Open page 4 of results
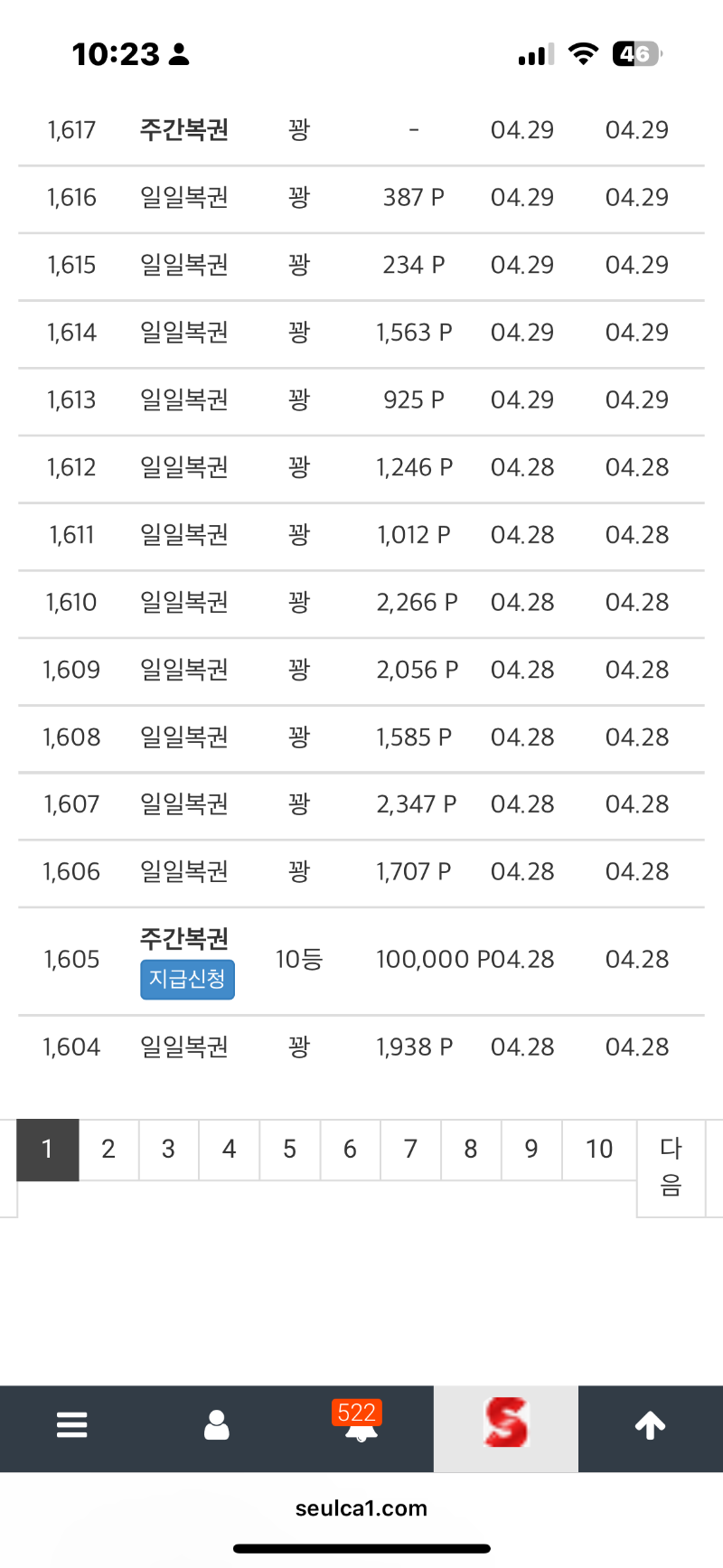 click(x=229, y=1150)
